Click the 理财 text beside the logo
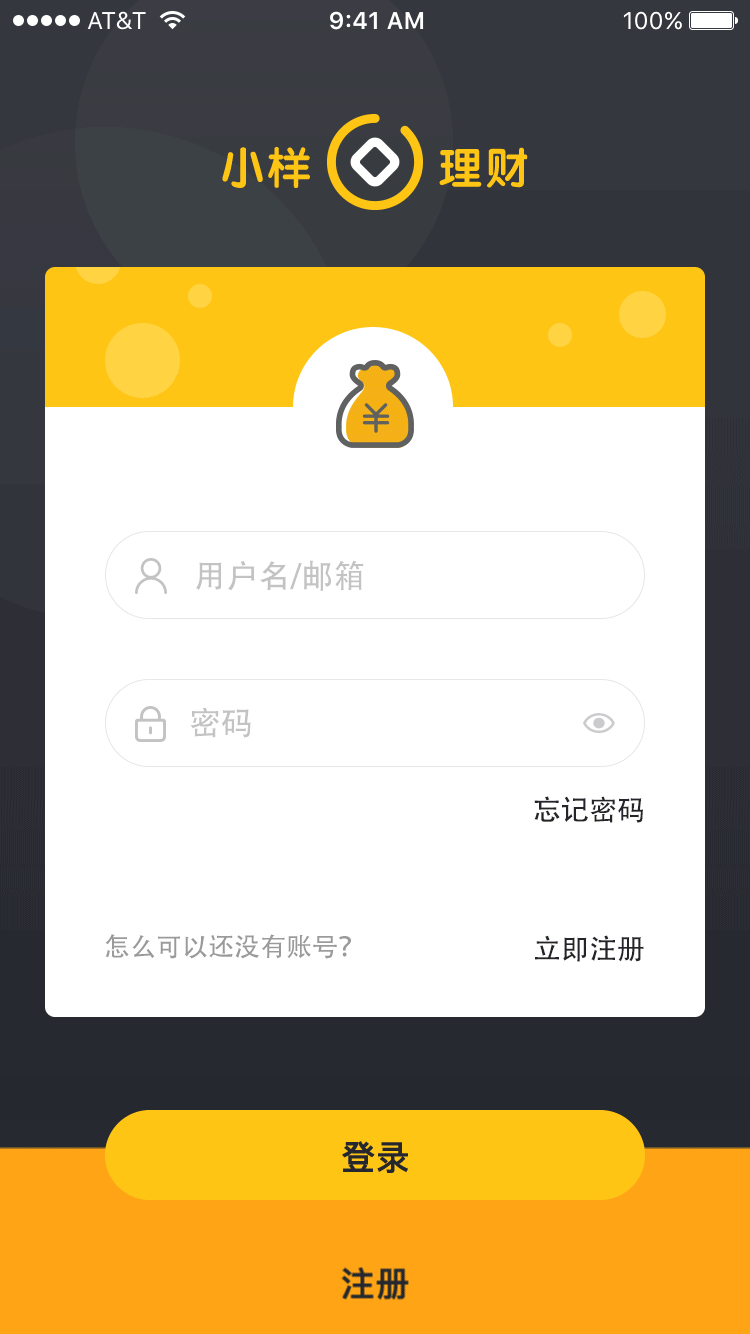The width and height of the screenshot is (750, 1334). [x=485, y=167]
